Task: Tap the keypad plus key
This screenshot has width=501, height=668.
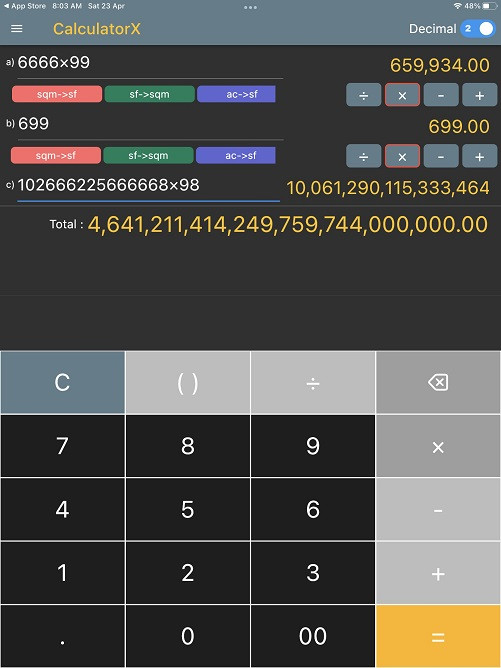Action: coord(438,573)
